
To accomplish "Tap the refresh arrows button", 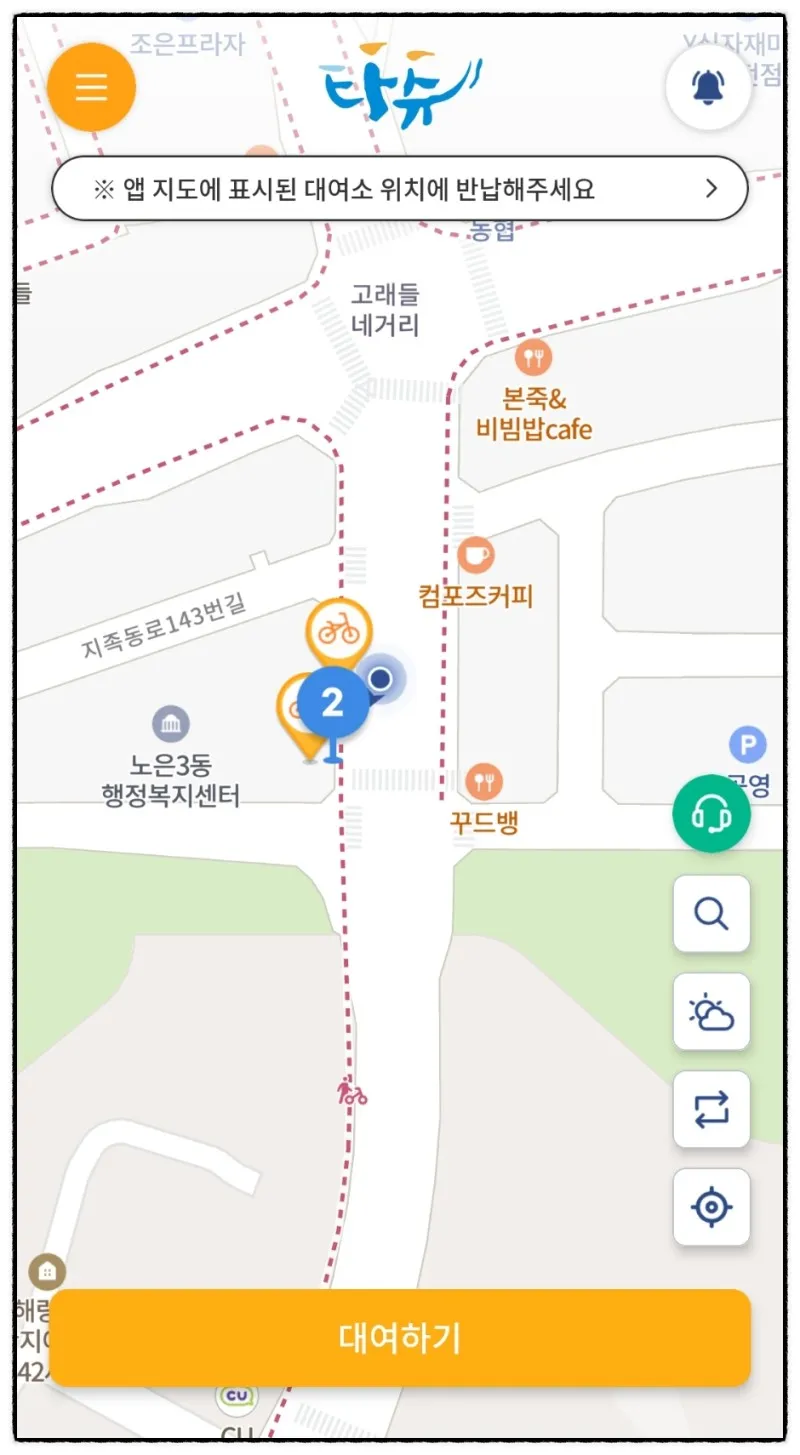I will (711, 1110).
